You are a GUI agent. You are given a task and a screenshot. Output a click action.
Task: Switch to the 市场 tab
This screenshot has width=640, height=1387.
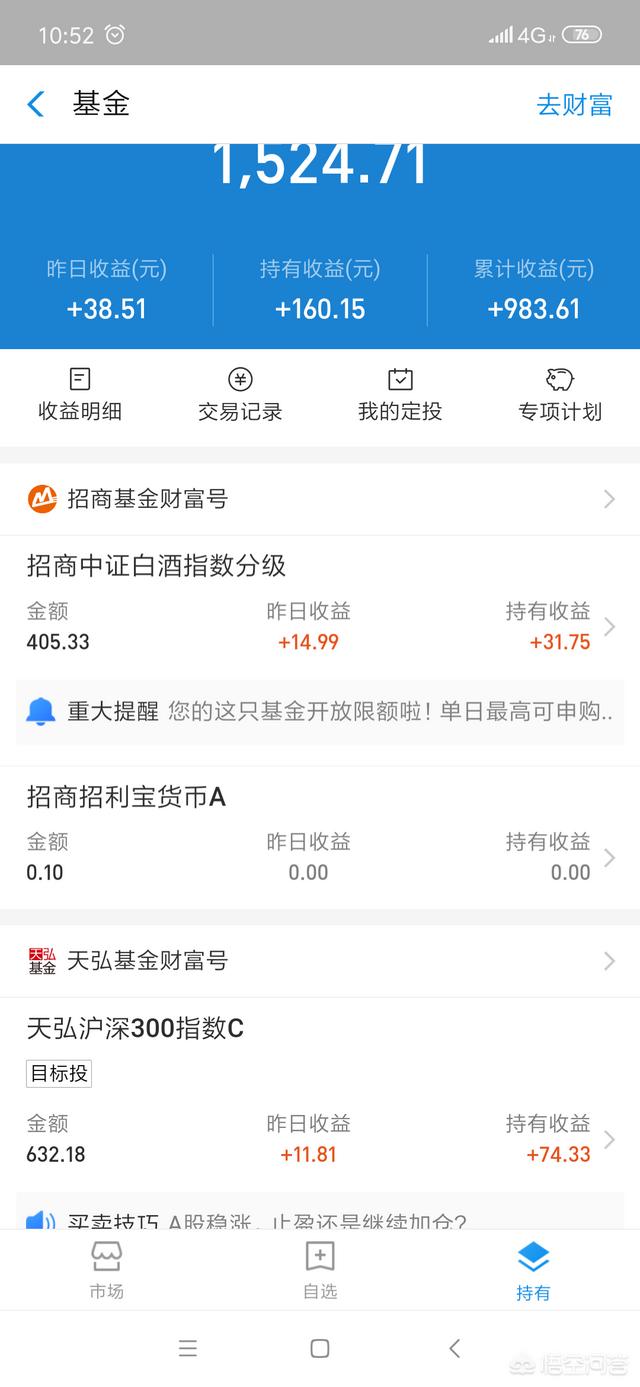[107, 1270]
